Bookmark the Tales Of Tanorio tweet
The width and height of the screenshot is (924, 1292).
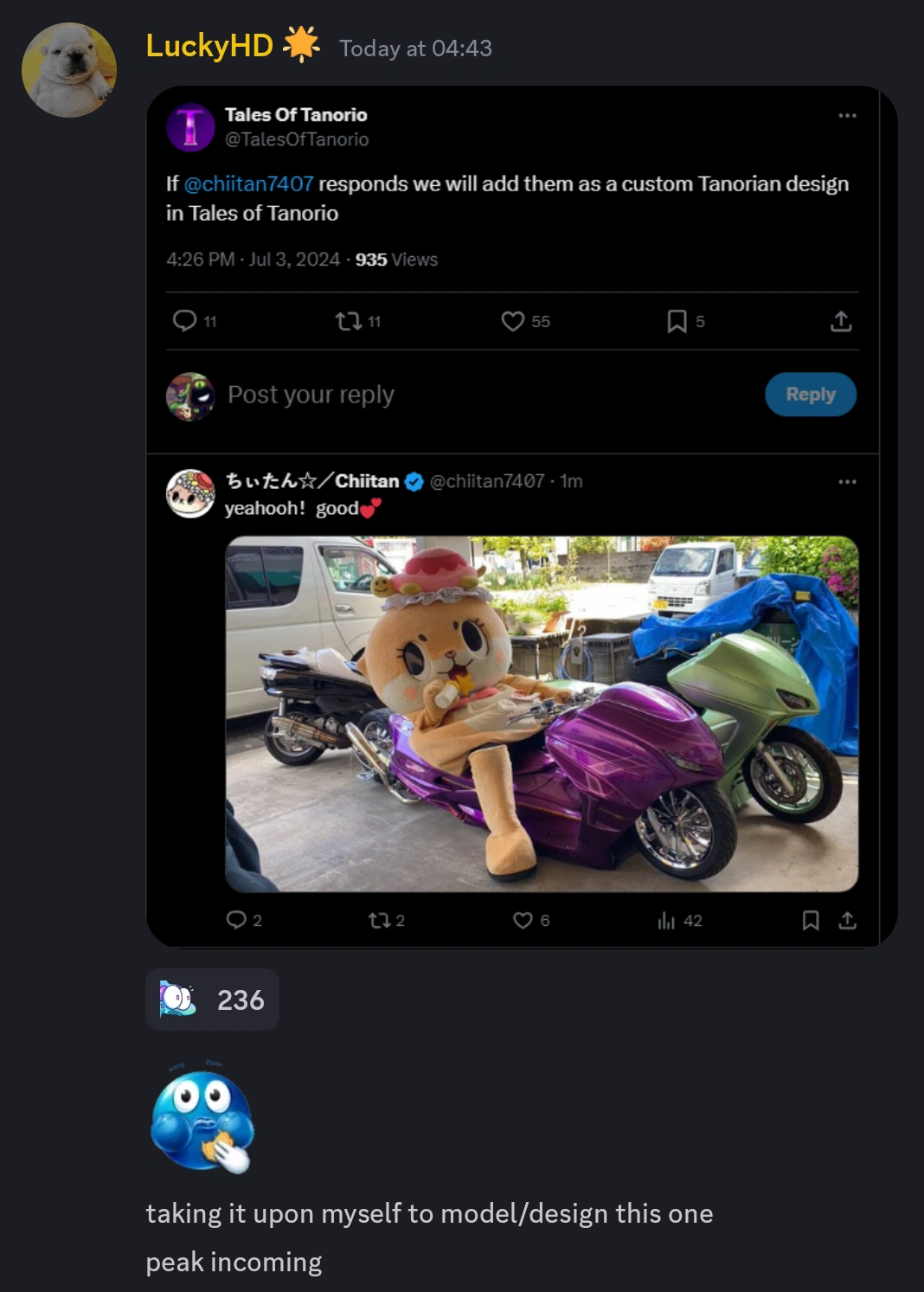point(683,321)
